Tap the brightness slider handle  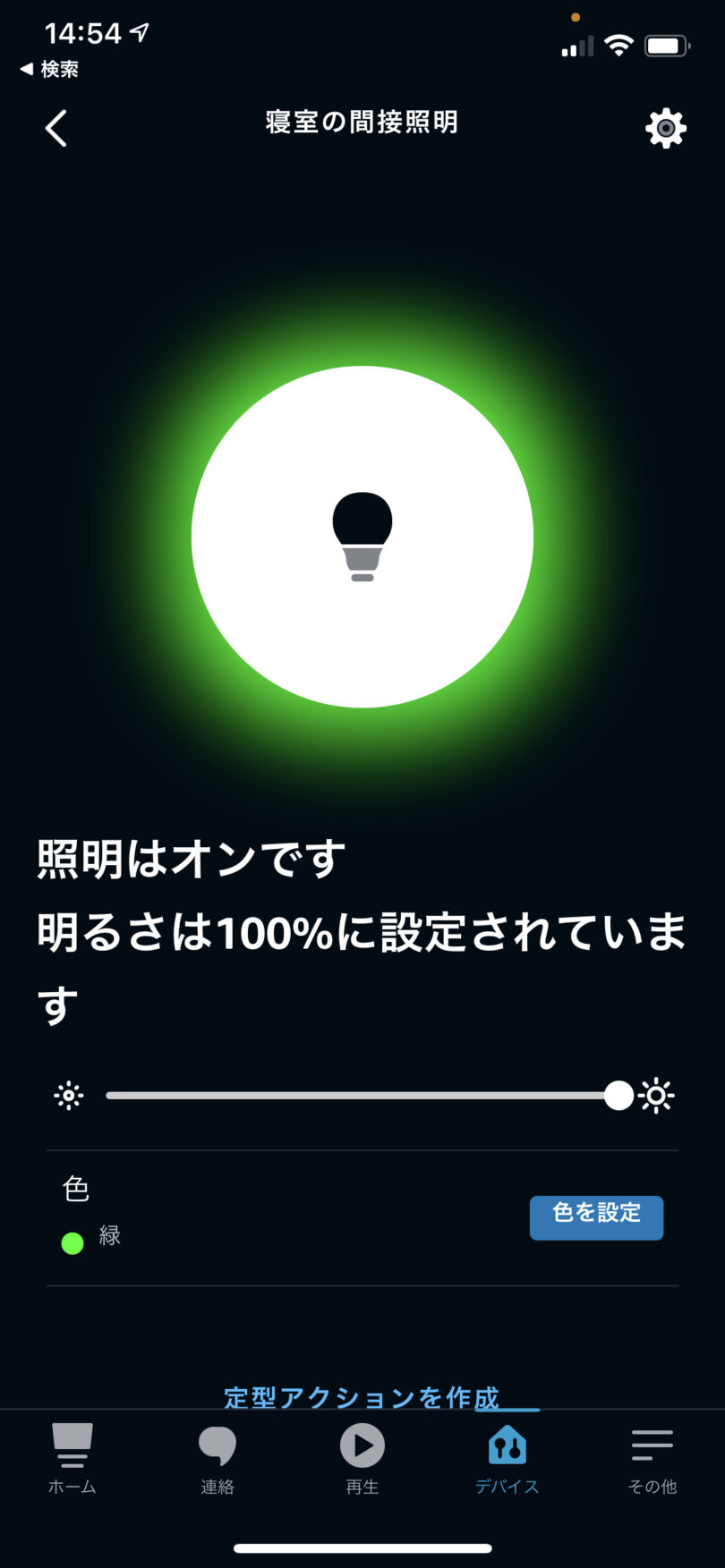point(618,1095)
